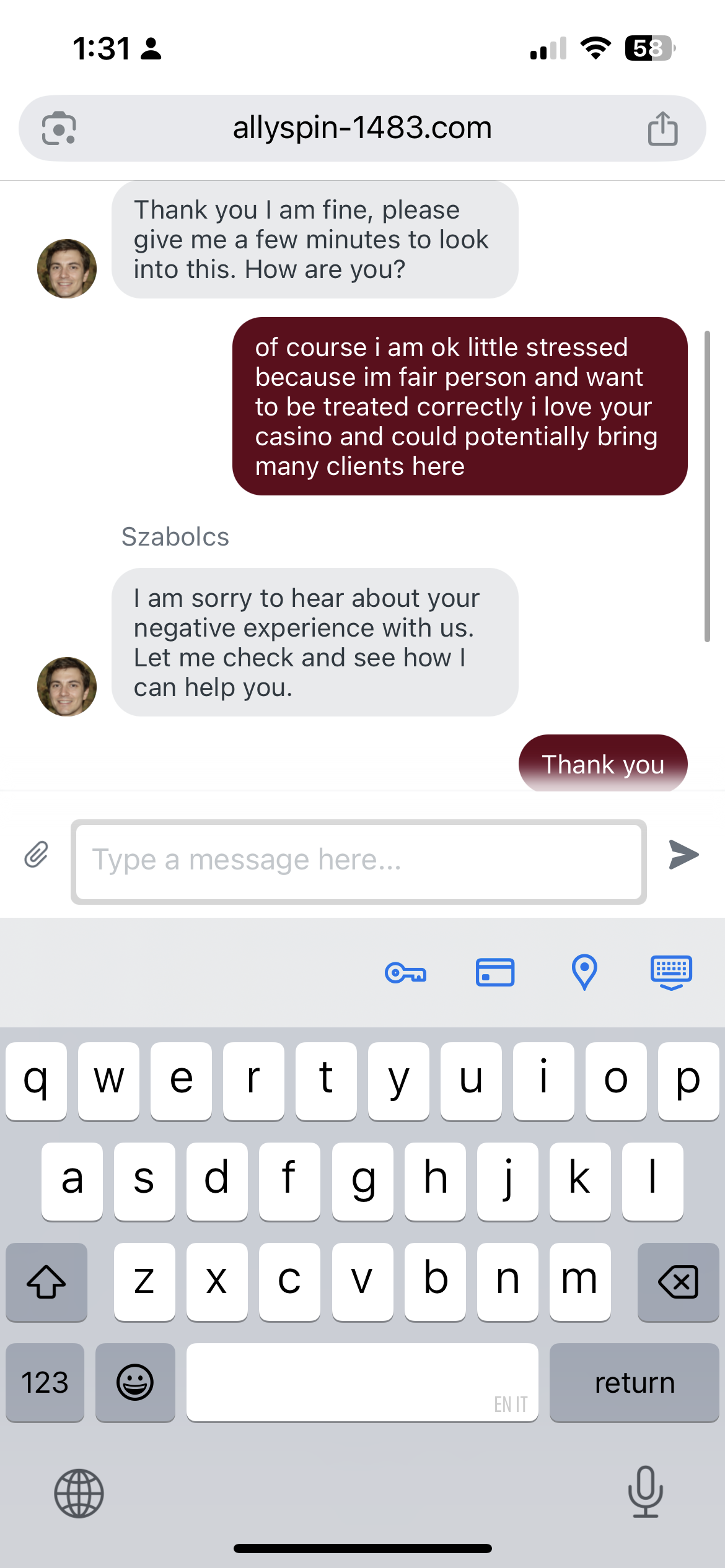
Task: Send the chat message
Action: click(683, 855)
